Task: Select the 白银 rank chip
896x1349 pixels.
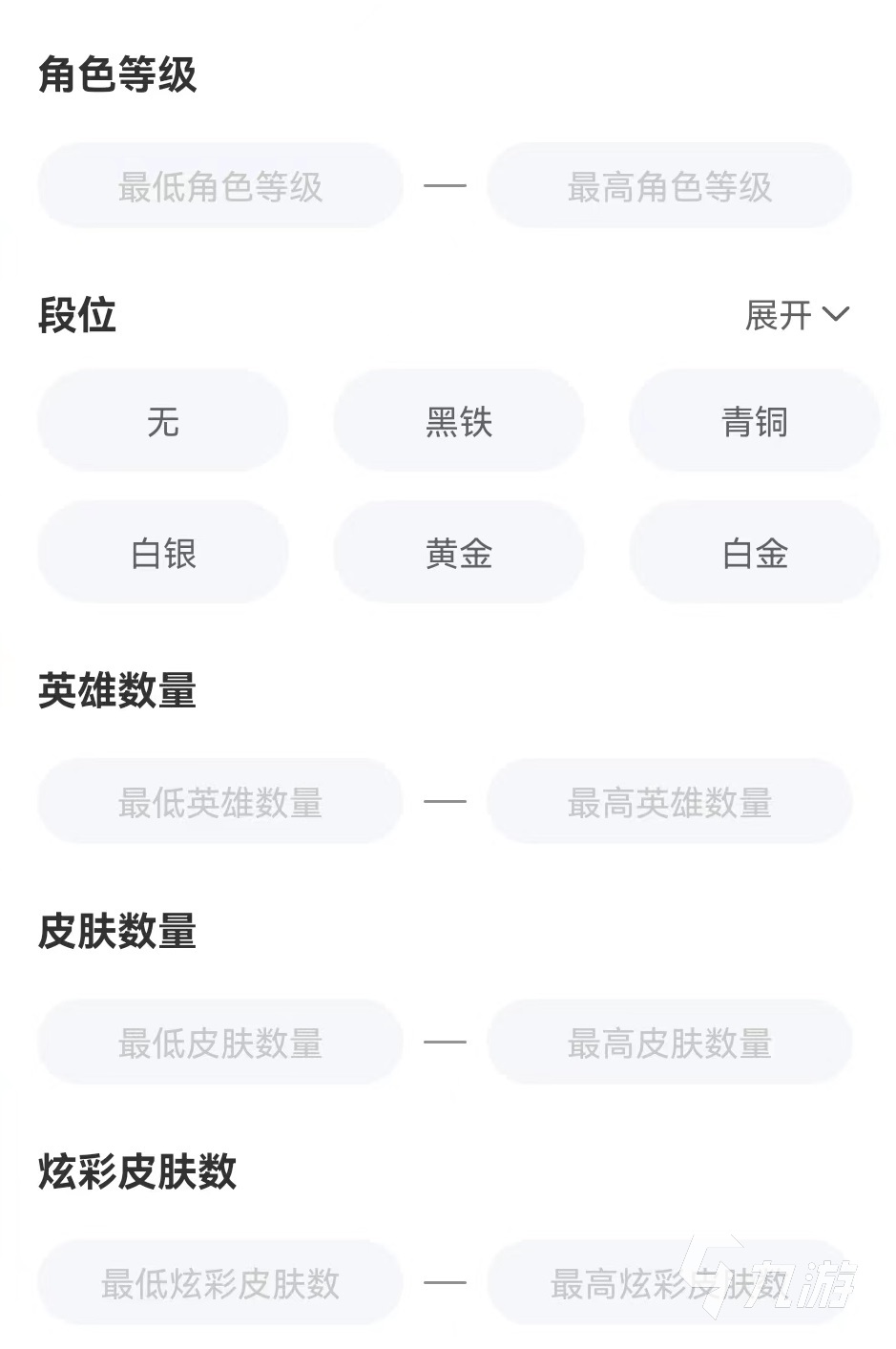Action: [x=163, y=553]
